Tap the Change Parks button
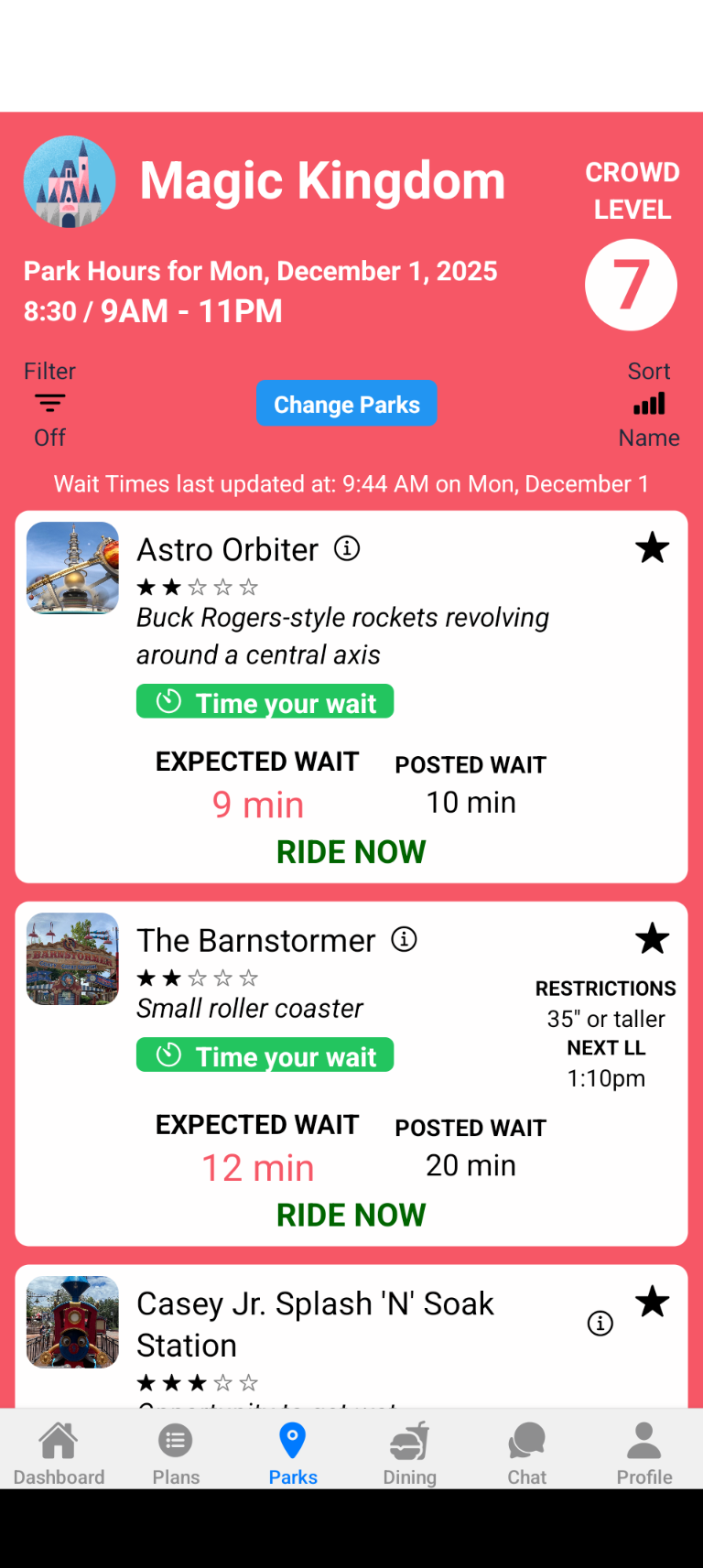The image size is (703, 1568). (x=346, y=404)
